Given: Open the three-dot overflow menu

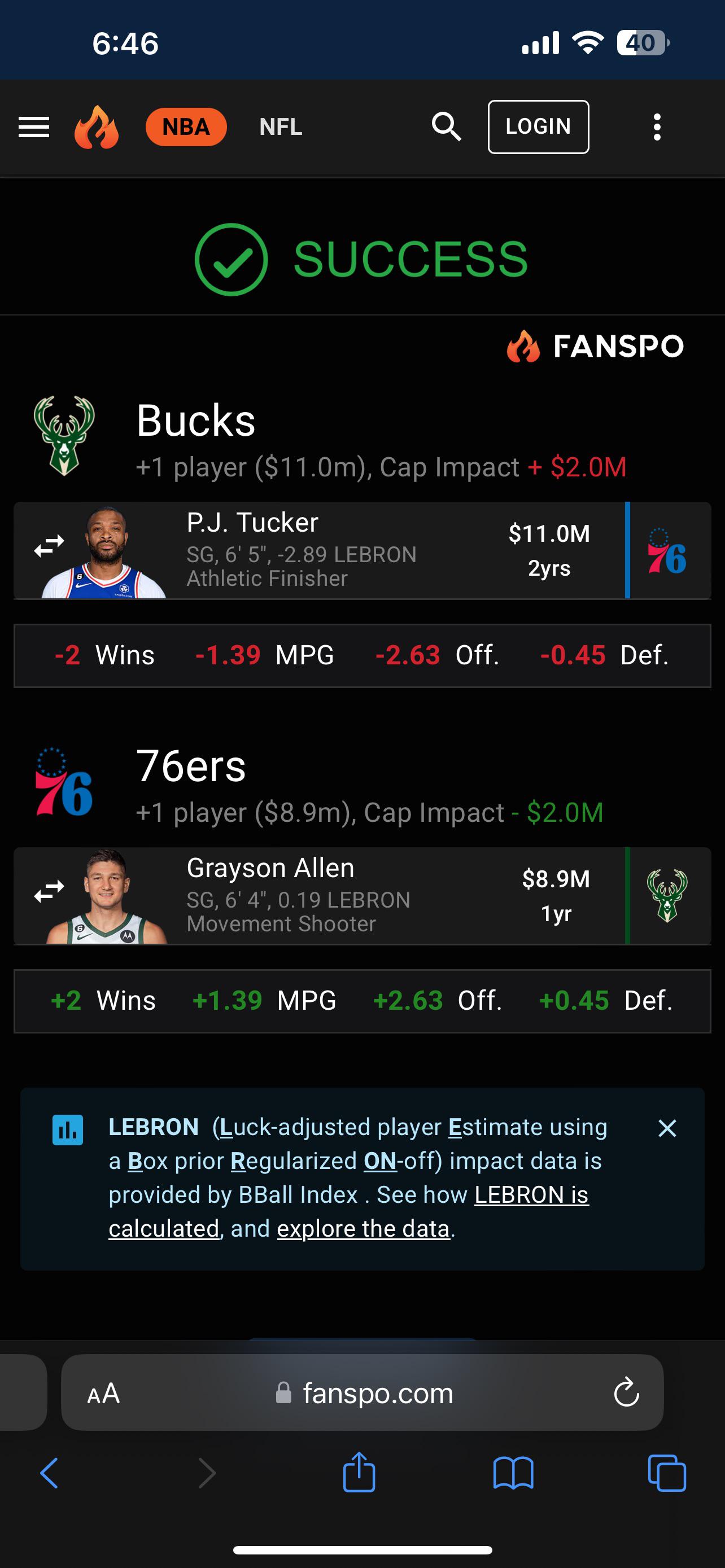Looking at the screenshot, I should point(657,127).
